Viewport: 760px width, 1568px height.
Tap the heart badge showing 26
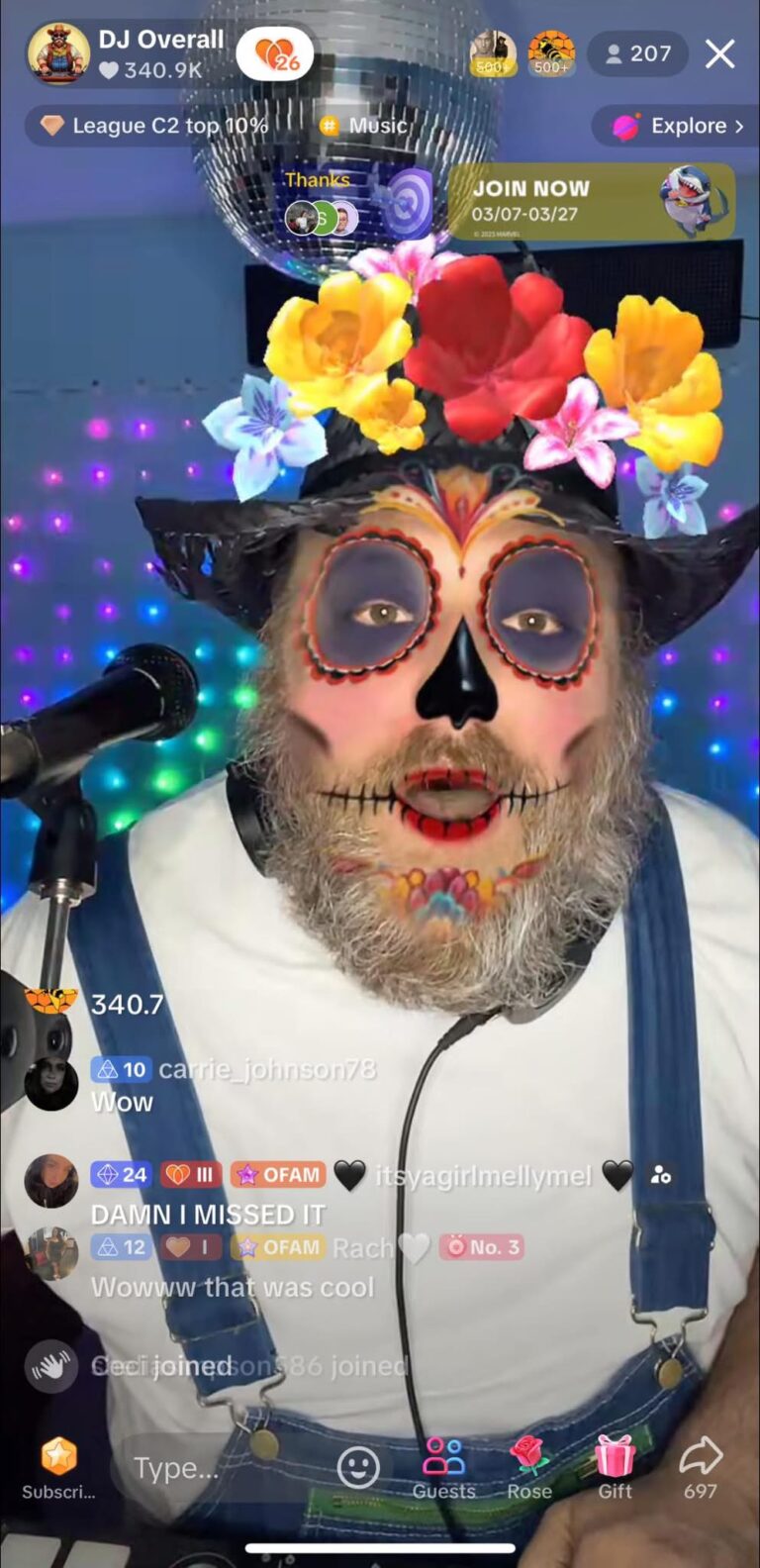pos(274,53)
